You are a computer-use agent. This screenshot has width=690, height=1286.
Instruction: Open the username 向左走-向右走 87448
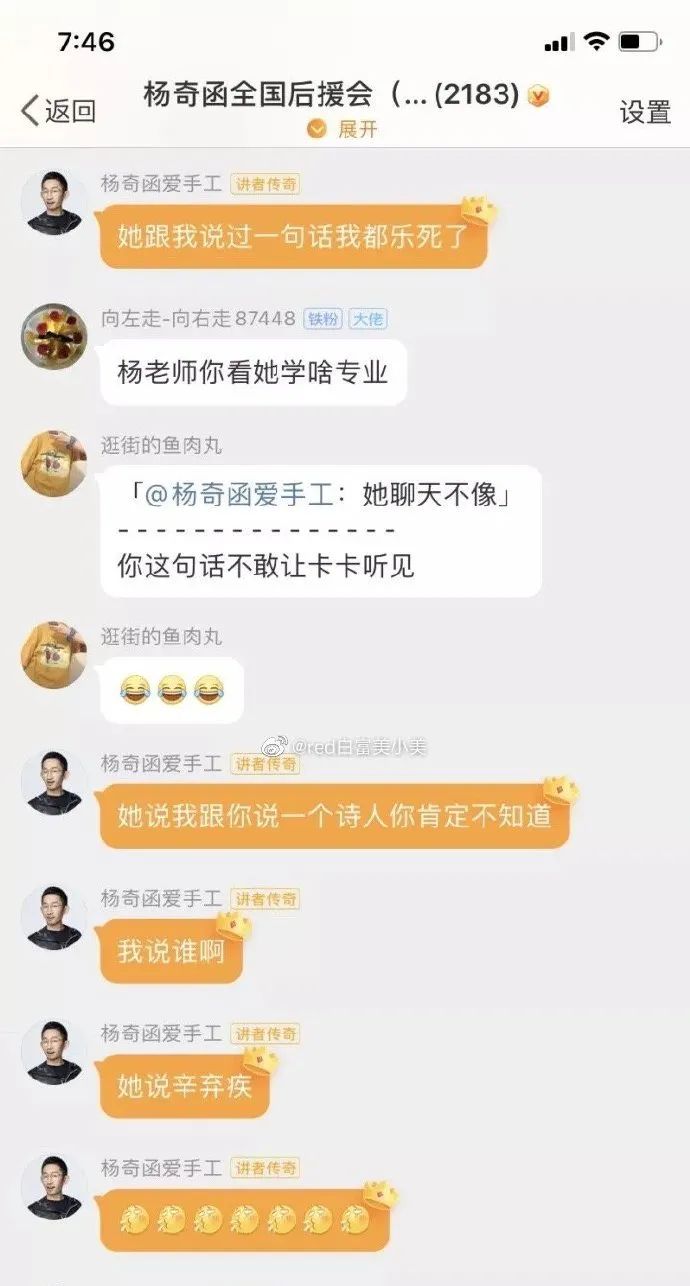pyautogui.click(x=197, y=318)
